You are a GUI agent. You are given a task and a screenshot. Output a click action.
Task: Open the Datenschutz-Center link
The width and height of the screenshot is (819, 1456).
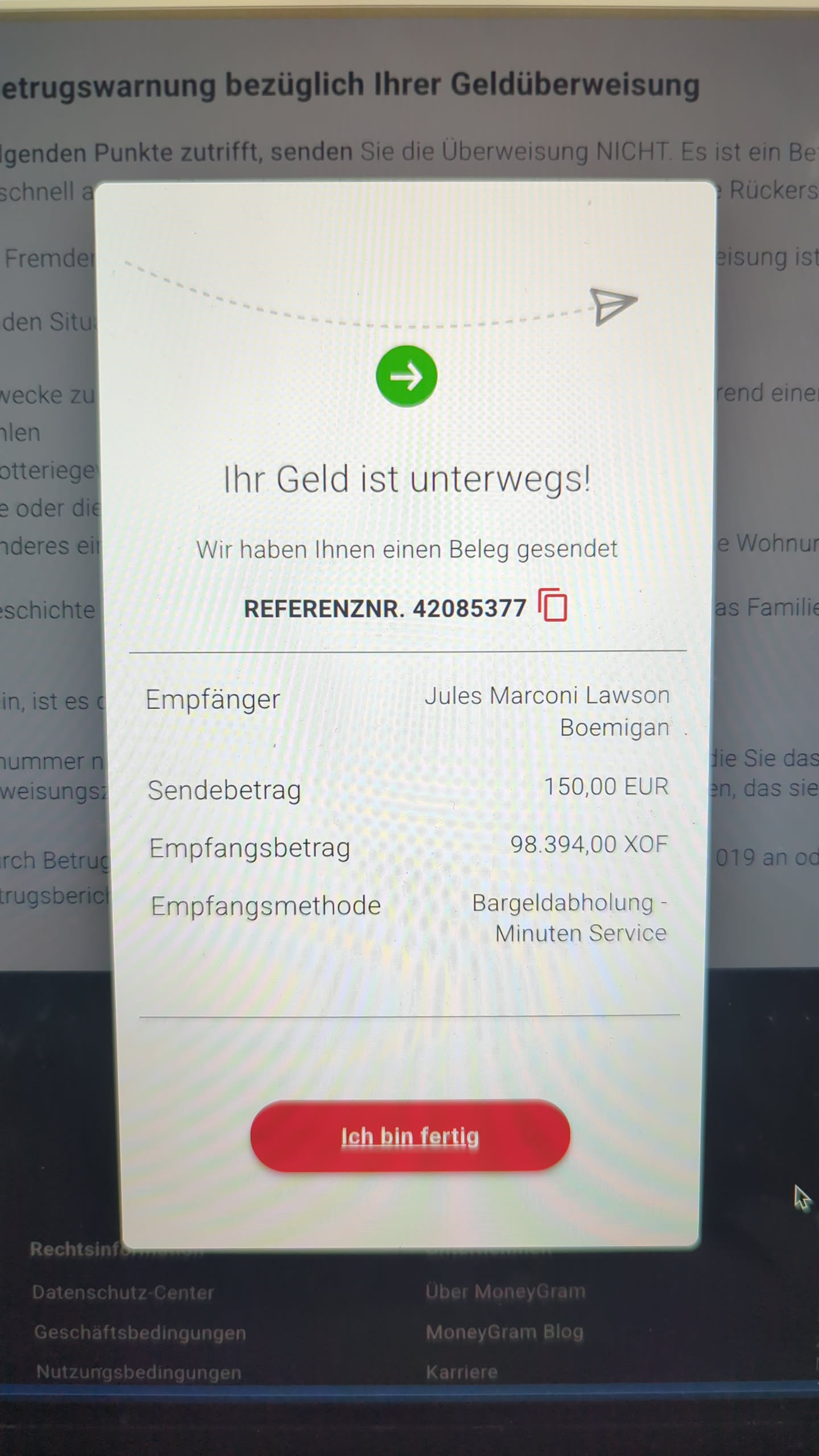coord(123,1292)
